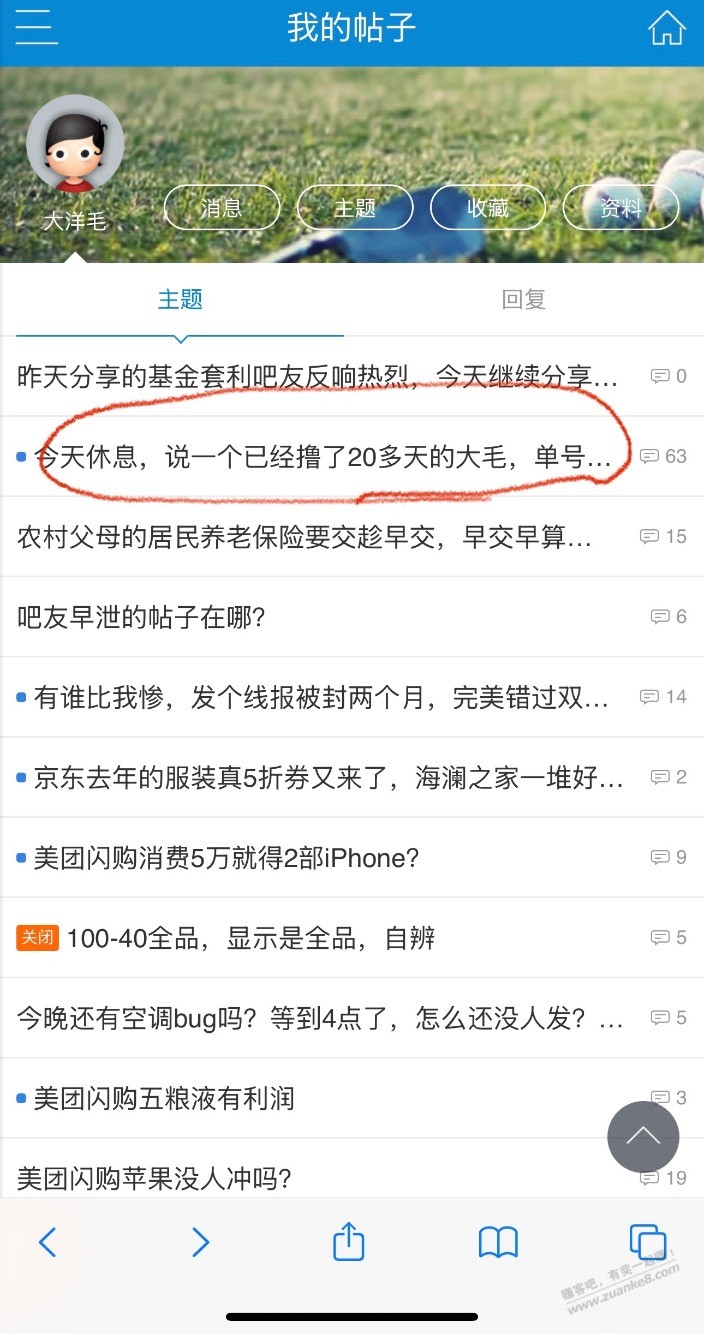The image size is (704, 1334).
Task: Jump back to top with the arrow button
Action: [643, 1137]
